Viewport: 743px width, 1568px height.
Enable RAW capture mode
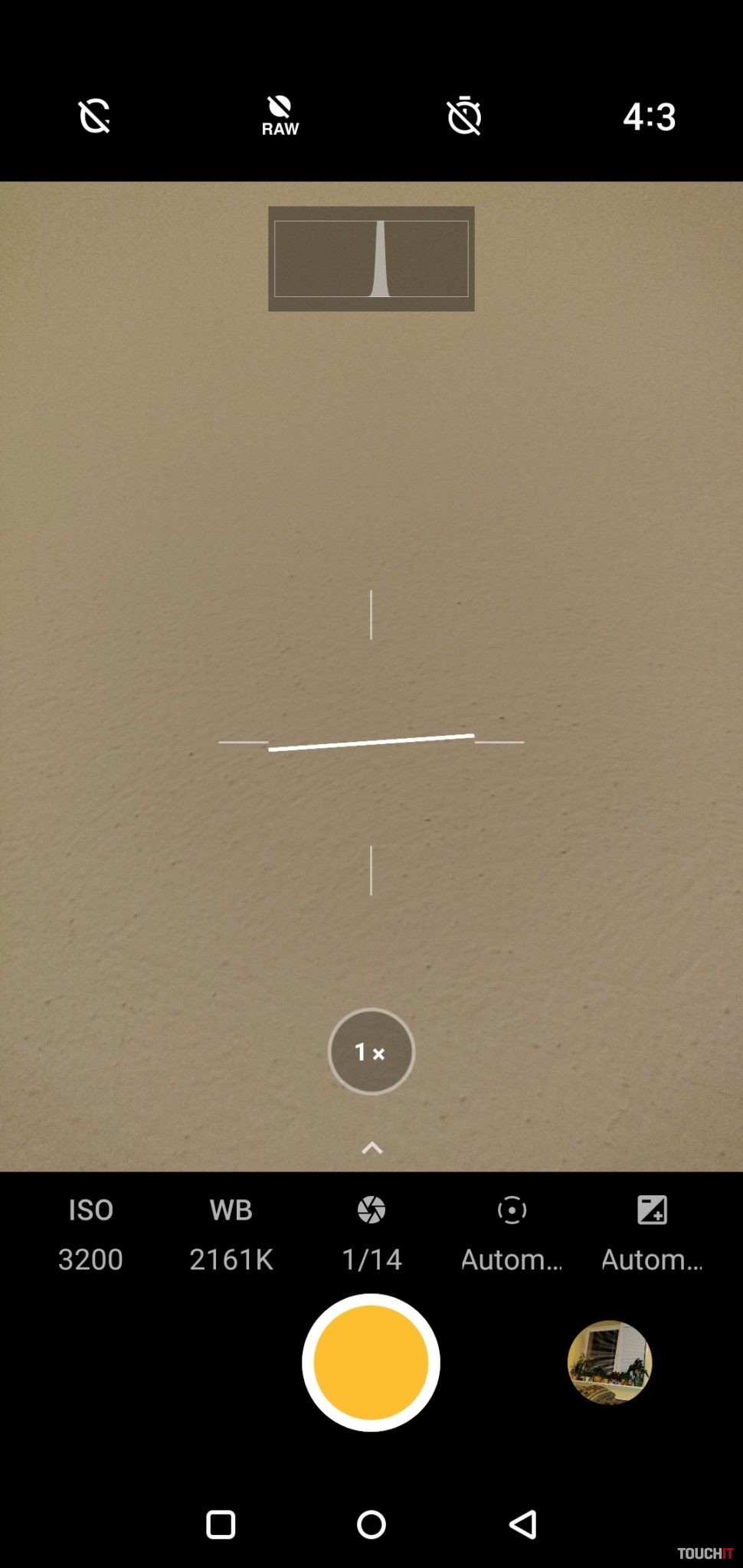coord(280,116)
